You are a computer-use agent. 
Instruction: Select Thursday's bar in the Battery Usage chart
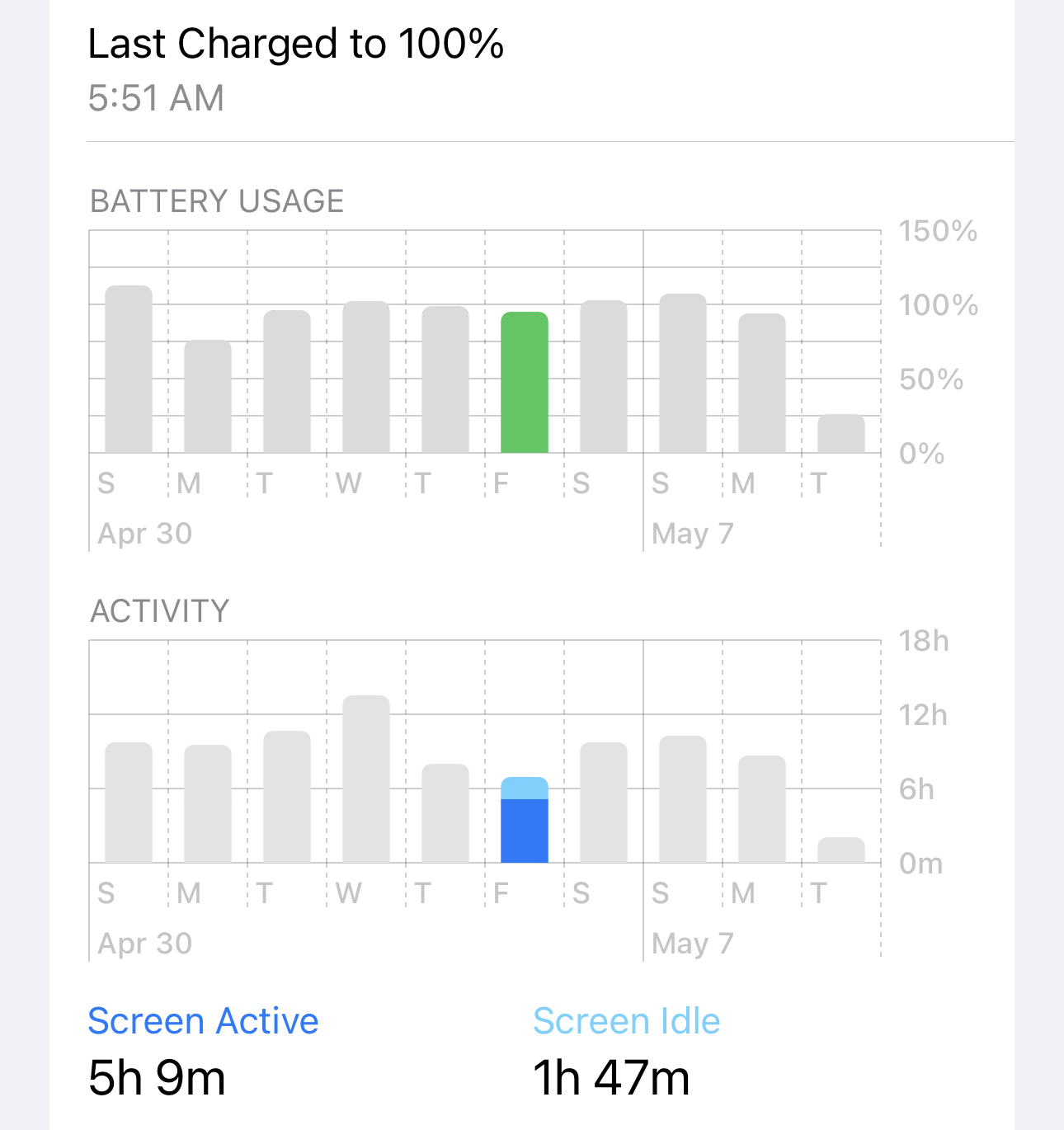445,379
